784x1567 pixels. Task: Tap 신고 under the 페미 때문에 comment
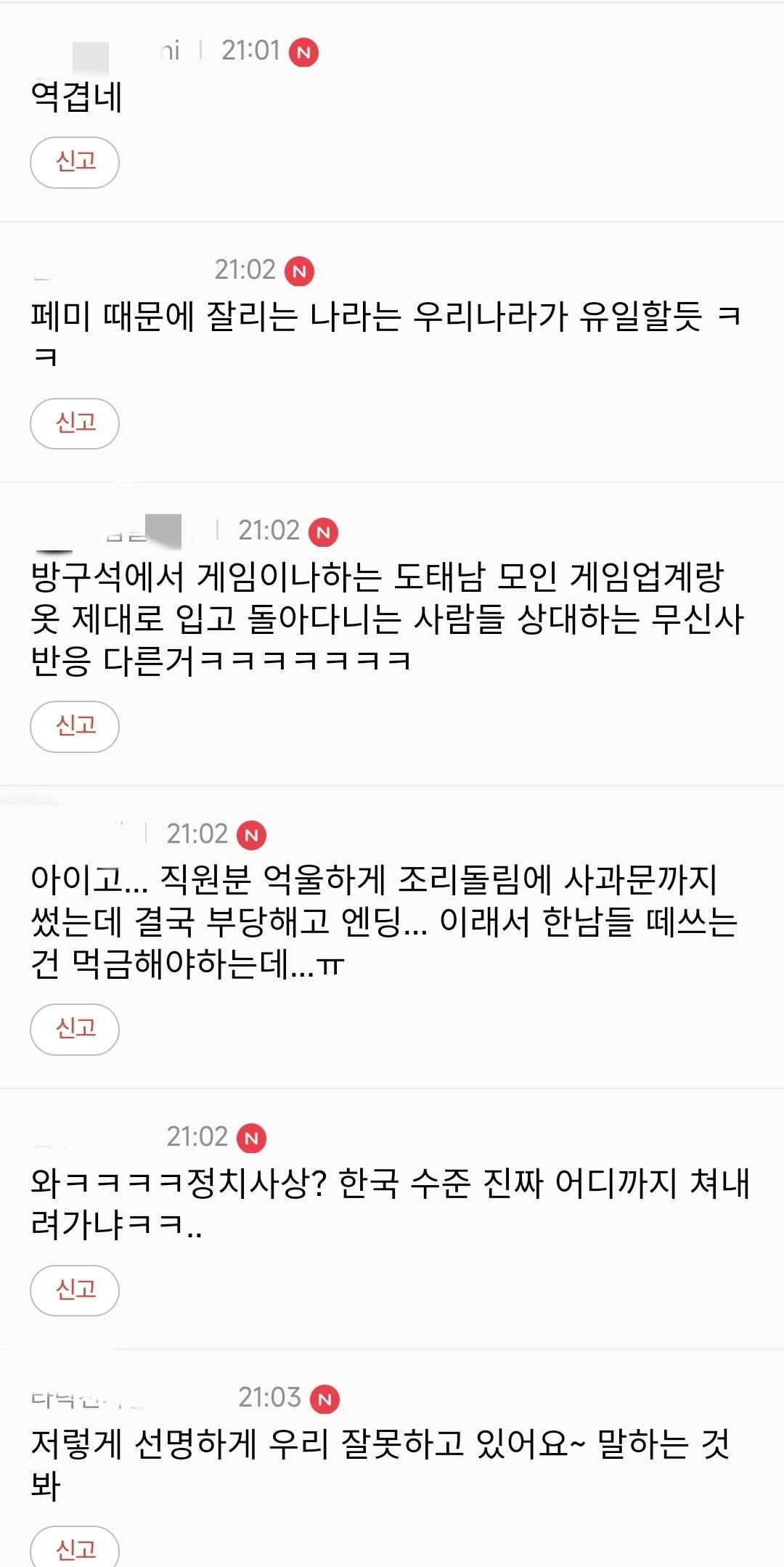click(x=75, y=423)
